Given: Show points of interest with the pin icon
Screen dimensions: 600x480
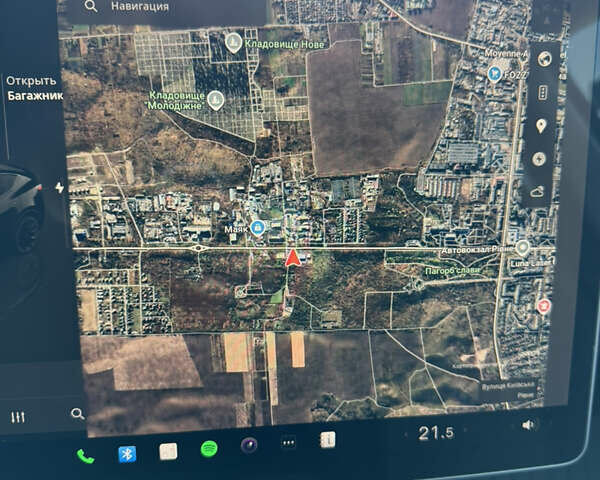Looking at the screenshot, I should (x=541, y=125).
